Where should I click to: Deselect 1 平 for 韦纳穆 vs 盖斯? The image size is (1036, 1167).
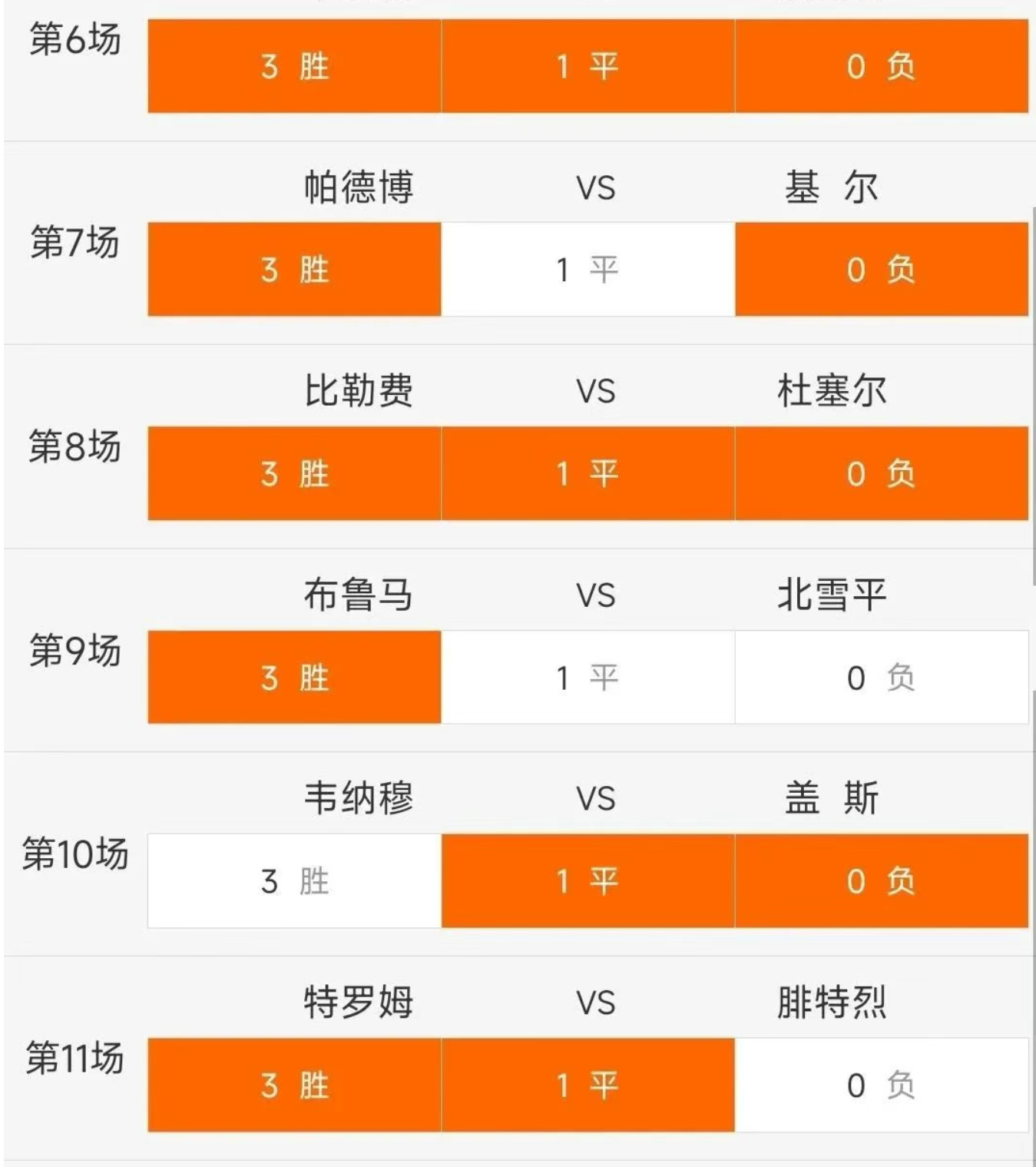tap(588, 881)
